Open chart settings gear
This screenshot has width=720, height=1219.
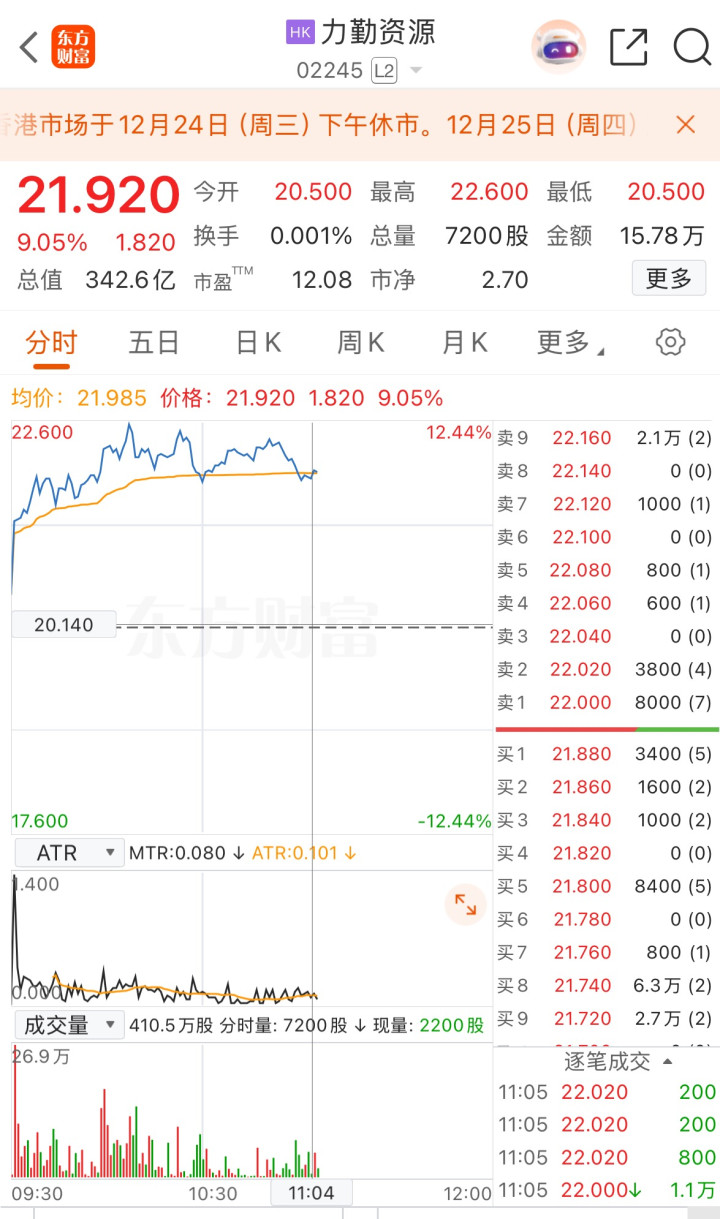(x=670, y=342)
